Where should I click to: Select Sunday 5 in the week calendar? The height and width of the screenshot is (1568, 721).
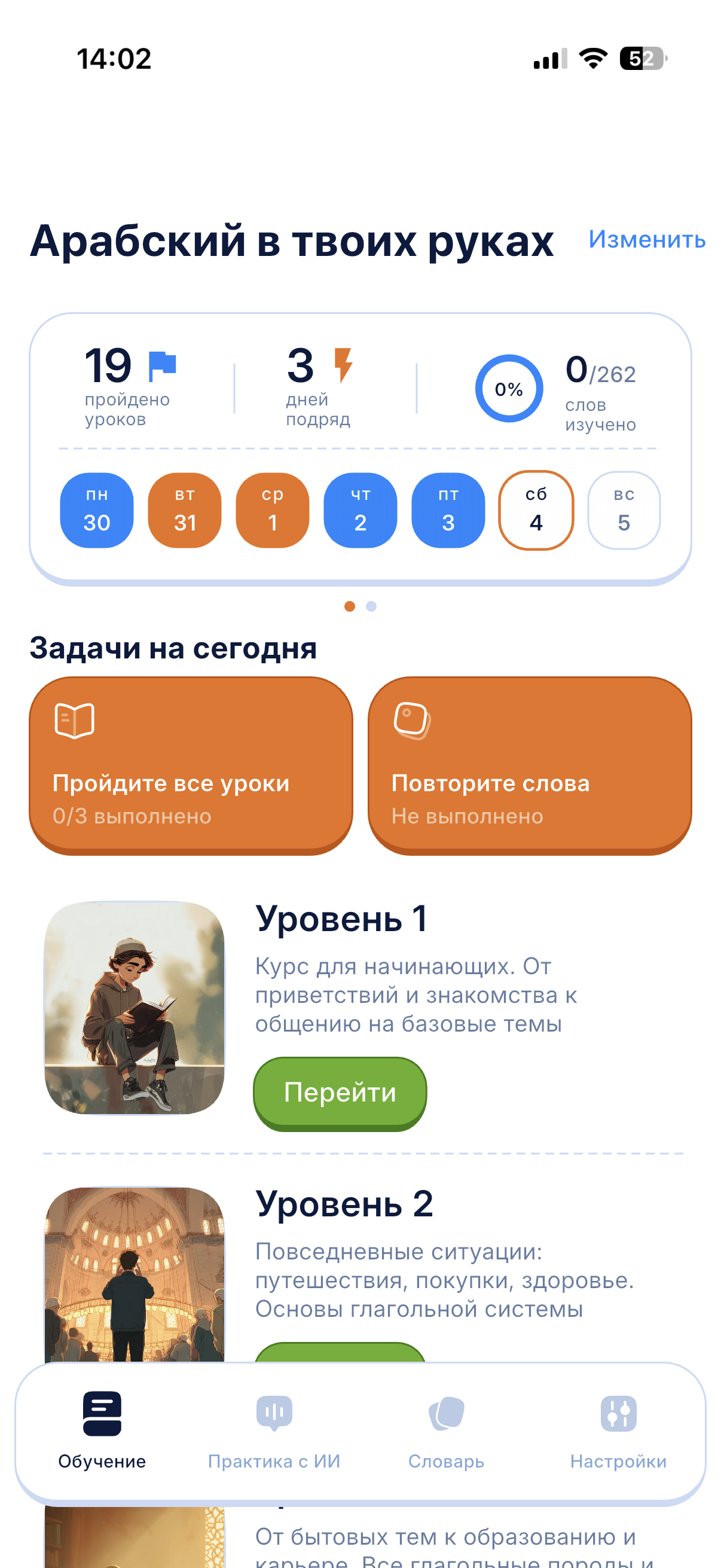coord(624,510)
